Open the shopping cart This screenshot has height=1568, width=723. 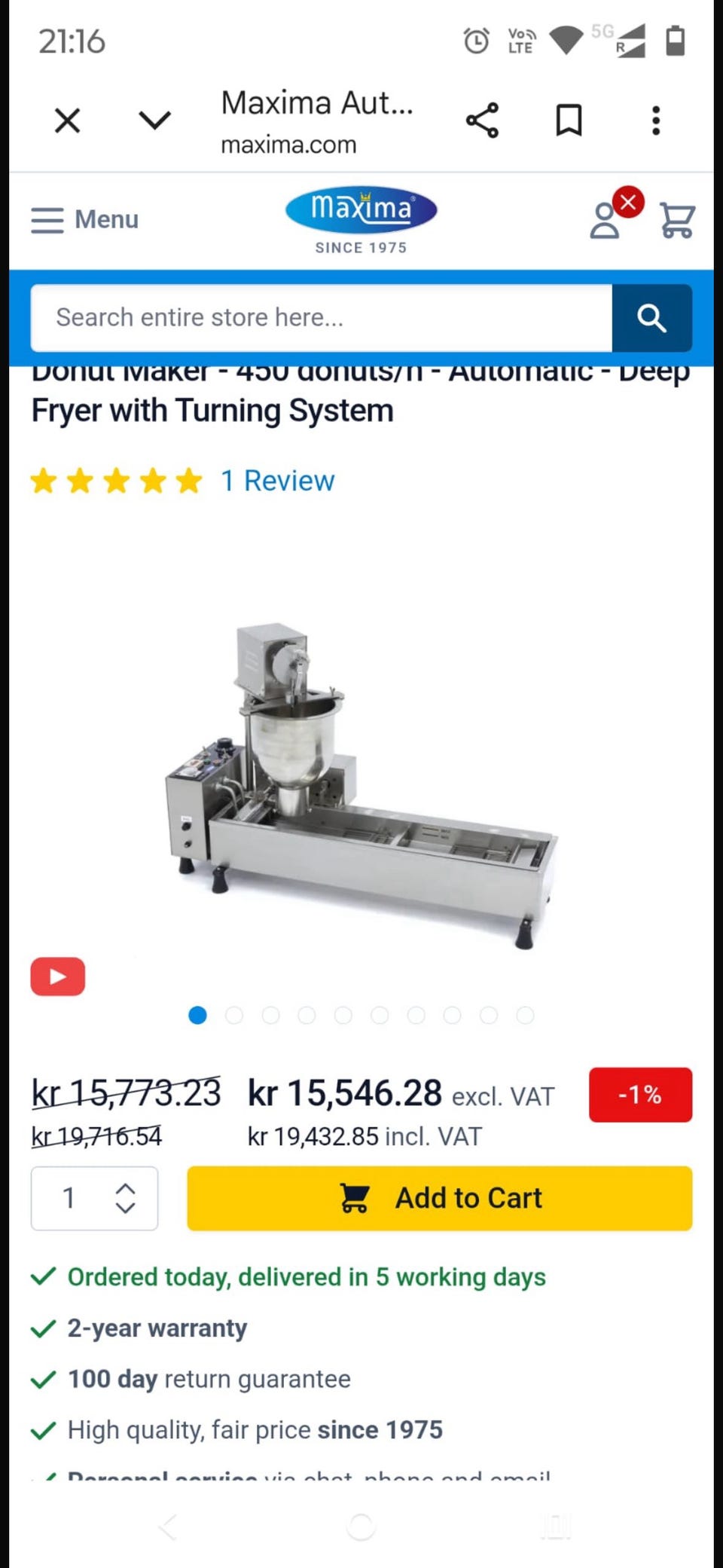tap(676, 220)
